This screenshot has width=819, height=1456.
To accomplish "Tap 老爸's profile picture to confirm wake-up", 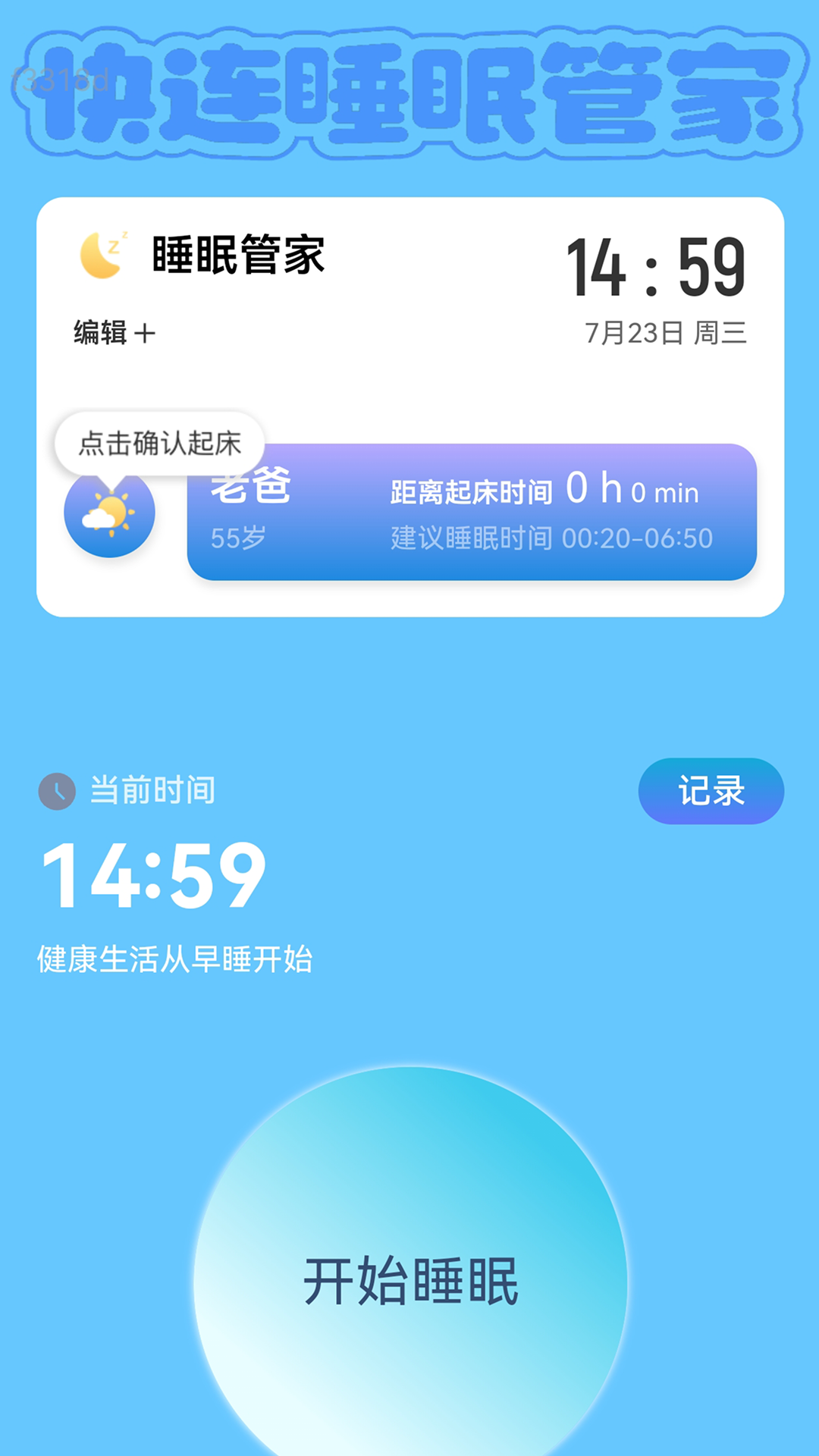I will tap(108, 516).
